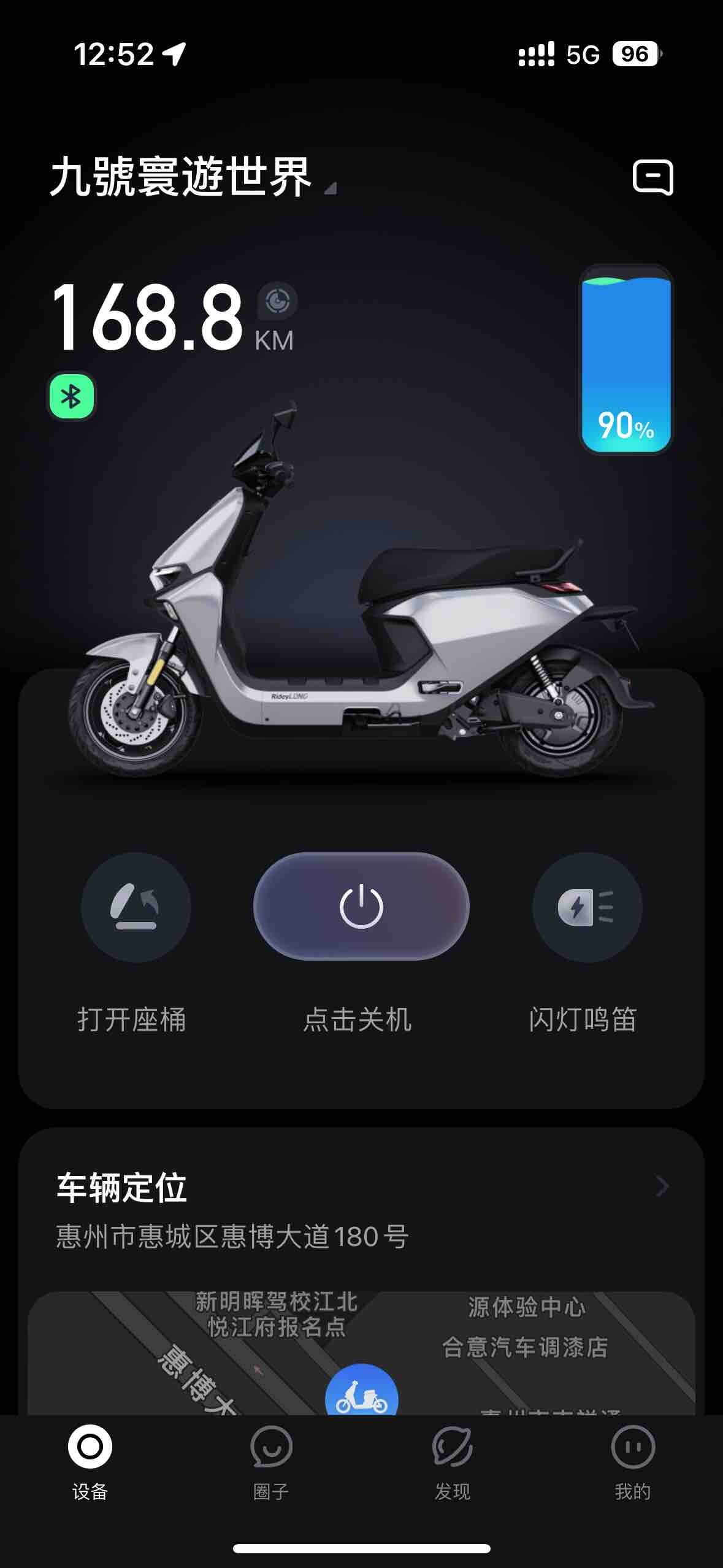Expand the 九號寰遊世界 vehicle dropdown
The image size is (723, 1568).
[x=331, y=188]
